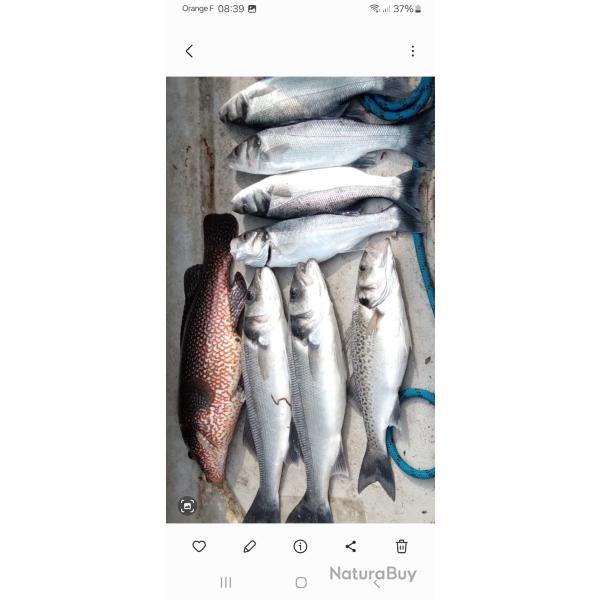Open recent apps from the navigation bar
The image size is (600, 600).
(226, 582)
